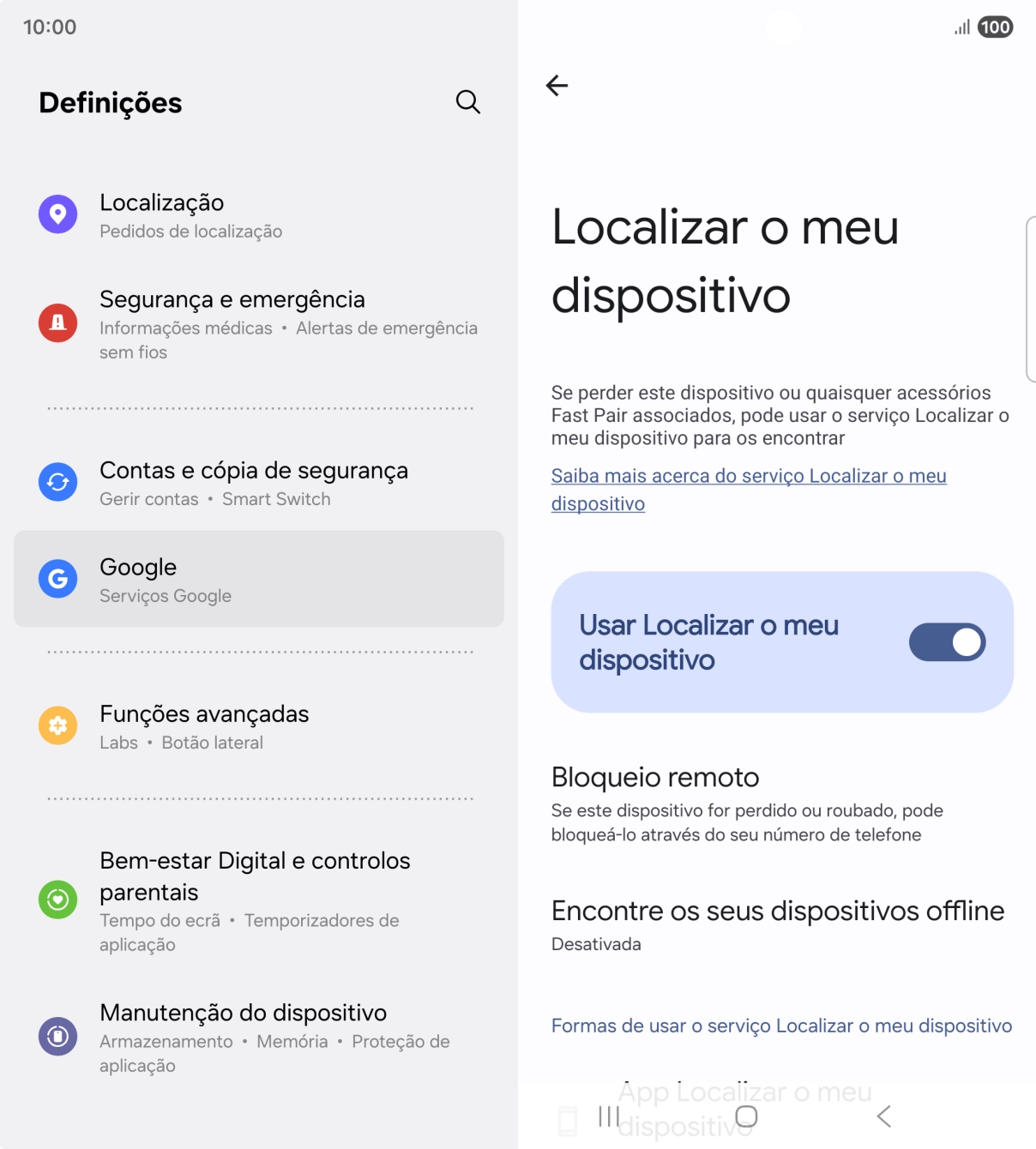Select the Localização pin icon
This screenshot has height=1149, width=1036.
click(x=57, y=214)
